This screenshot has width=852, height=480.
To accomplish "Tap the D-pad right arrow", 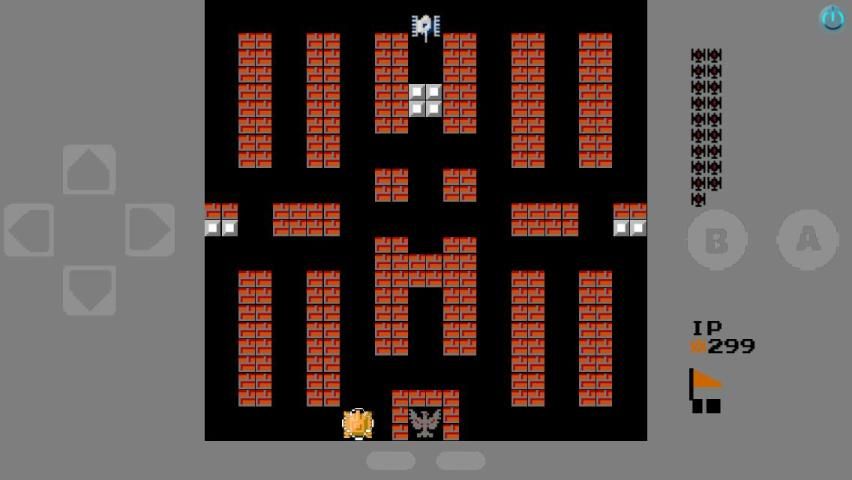I will pyautogui.click(x=149, y=230).
